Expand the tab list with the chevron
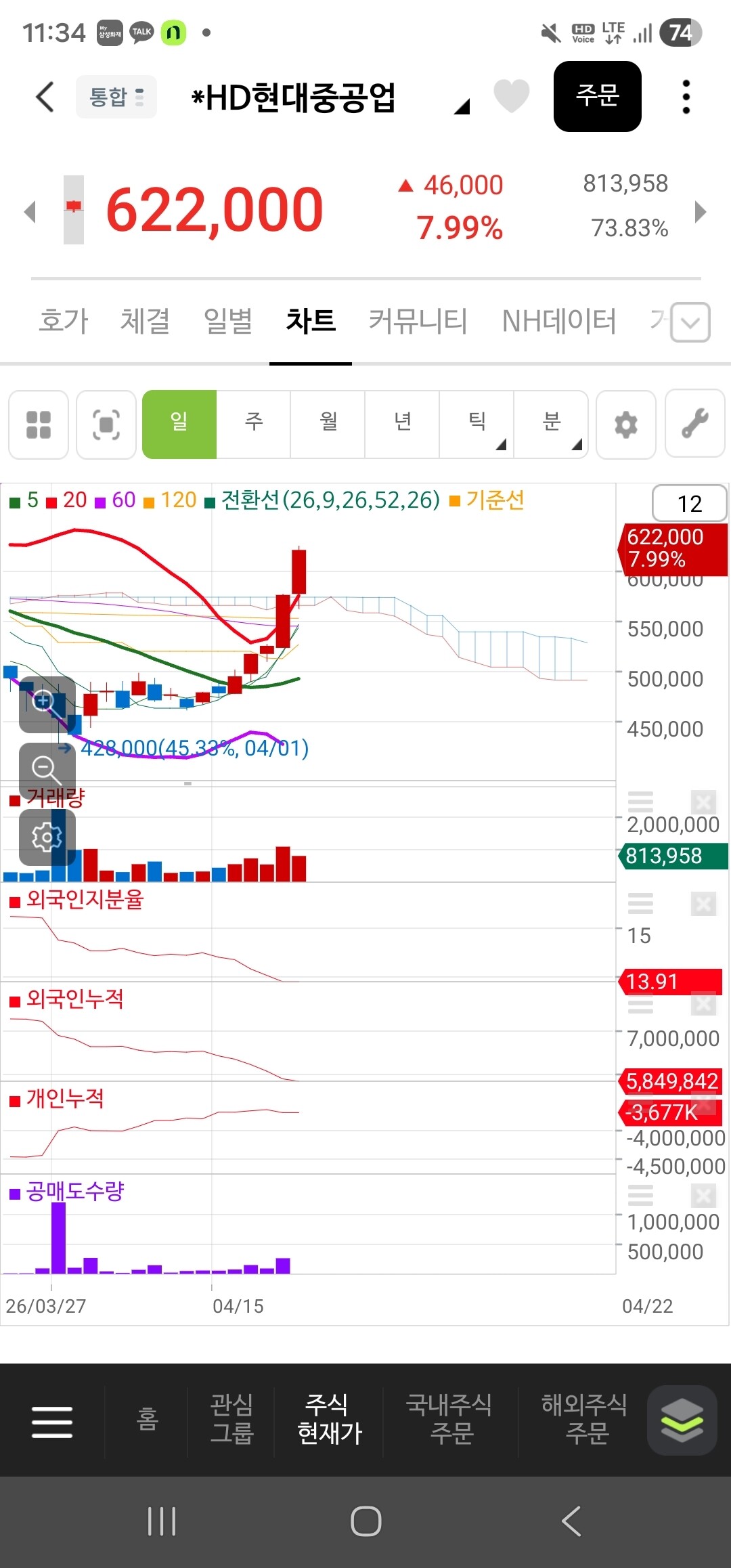This screenshot has width=731, height=1568. click(x=690, y=322)
